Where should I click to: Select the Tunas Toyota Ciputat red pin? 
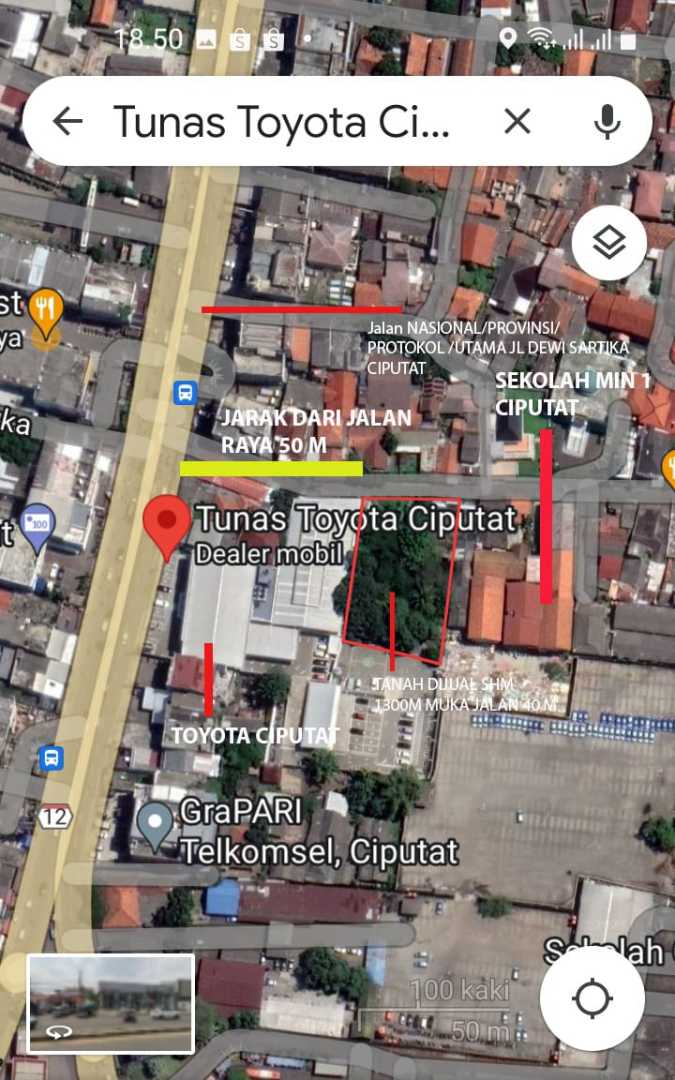166,524
